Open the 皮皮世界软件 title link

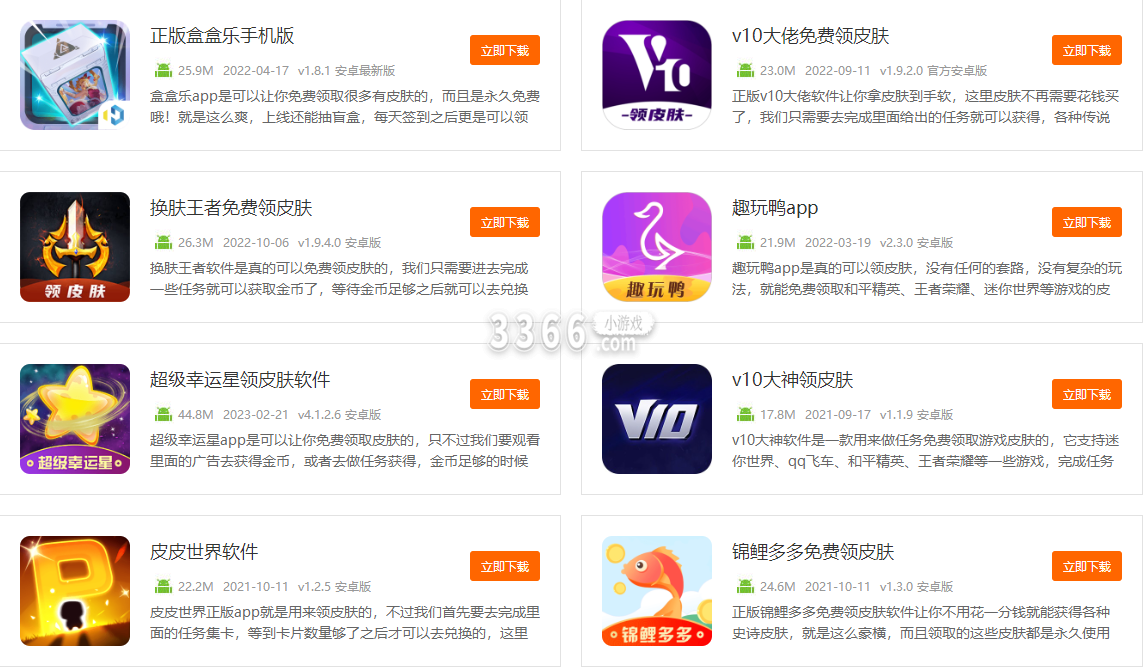point(204,552)
